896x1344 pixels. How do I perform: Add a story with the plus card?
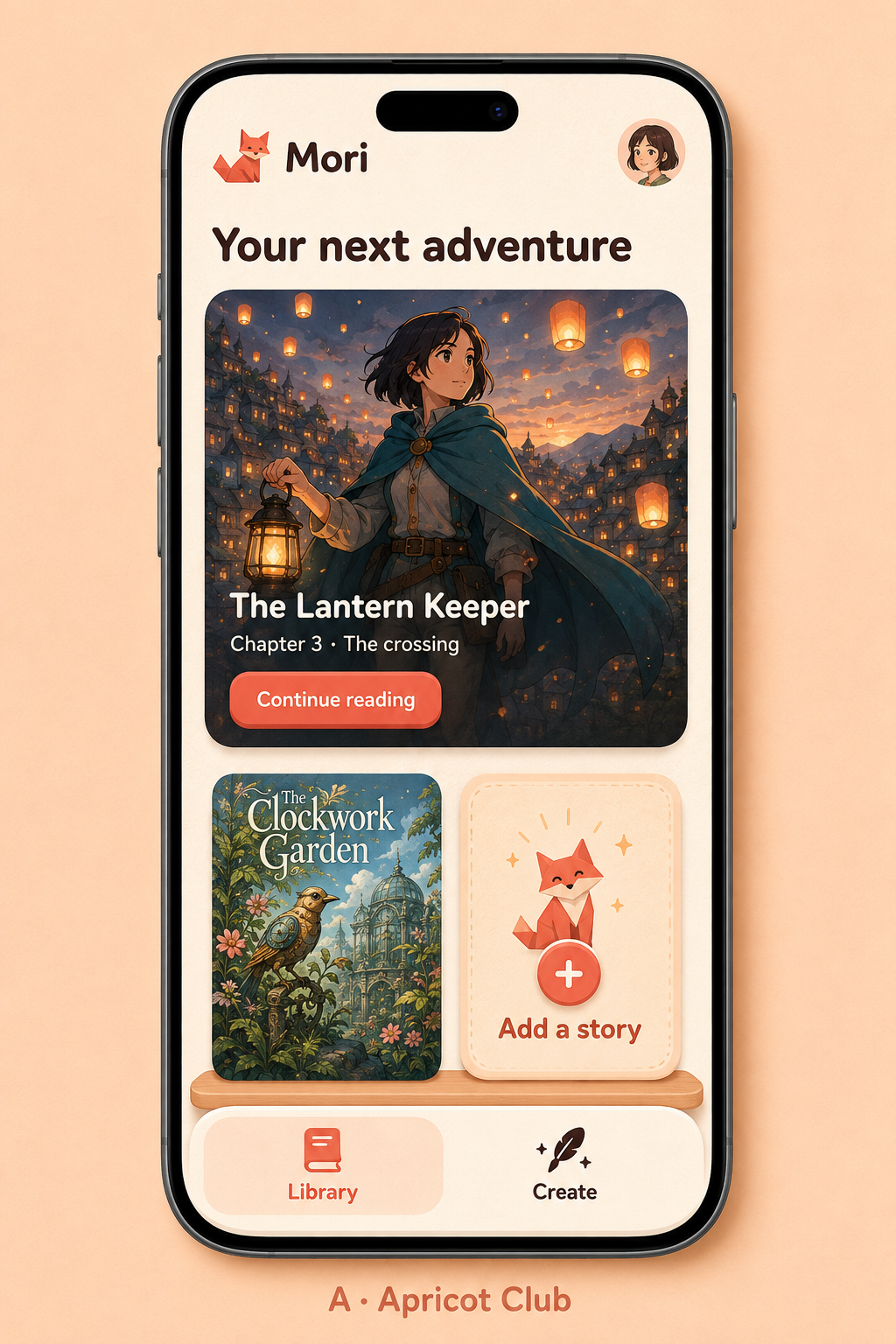570,927
